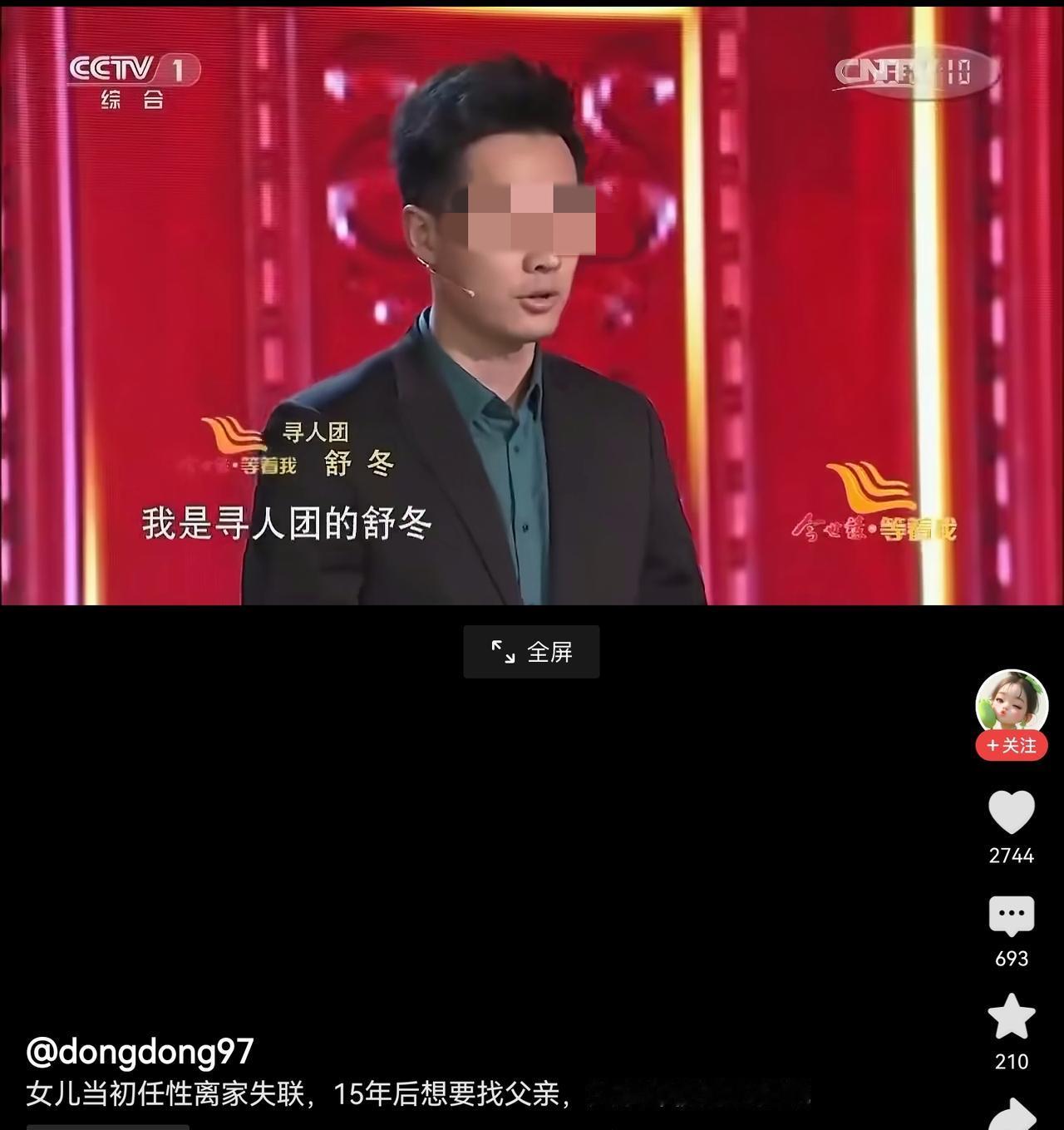1064x1130 pixels.
Task: Click the expand-arrows icon on the 全屏 button
Action: tap(504, 652)
